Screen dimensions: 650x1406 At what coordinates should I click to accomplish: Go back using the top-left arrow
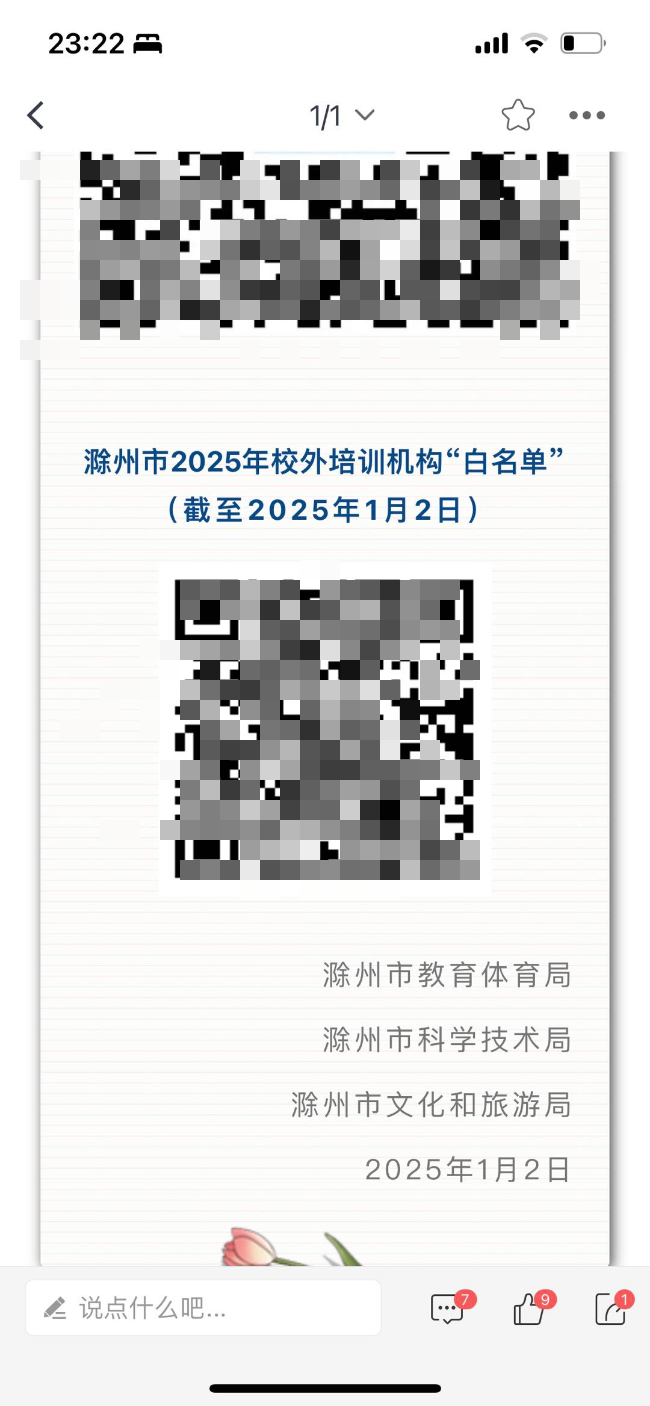coord(36,116)
